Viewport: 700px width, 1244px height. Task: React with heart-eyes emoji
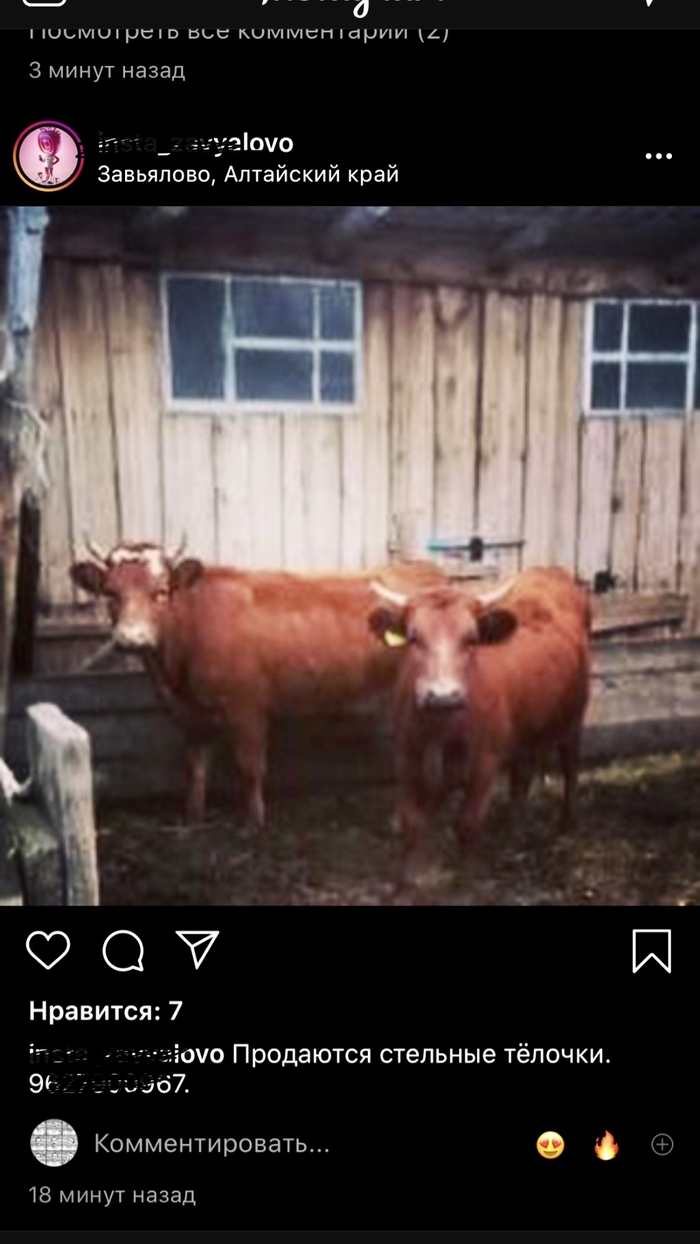tap(550, 1145)
